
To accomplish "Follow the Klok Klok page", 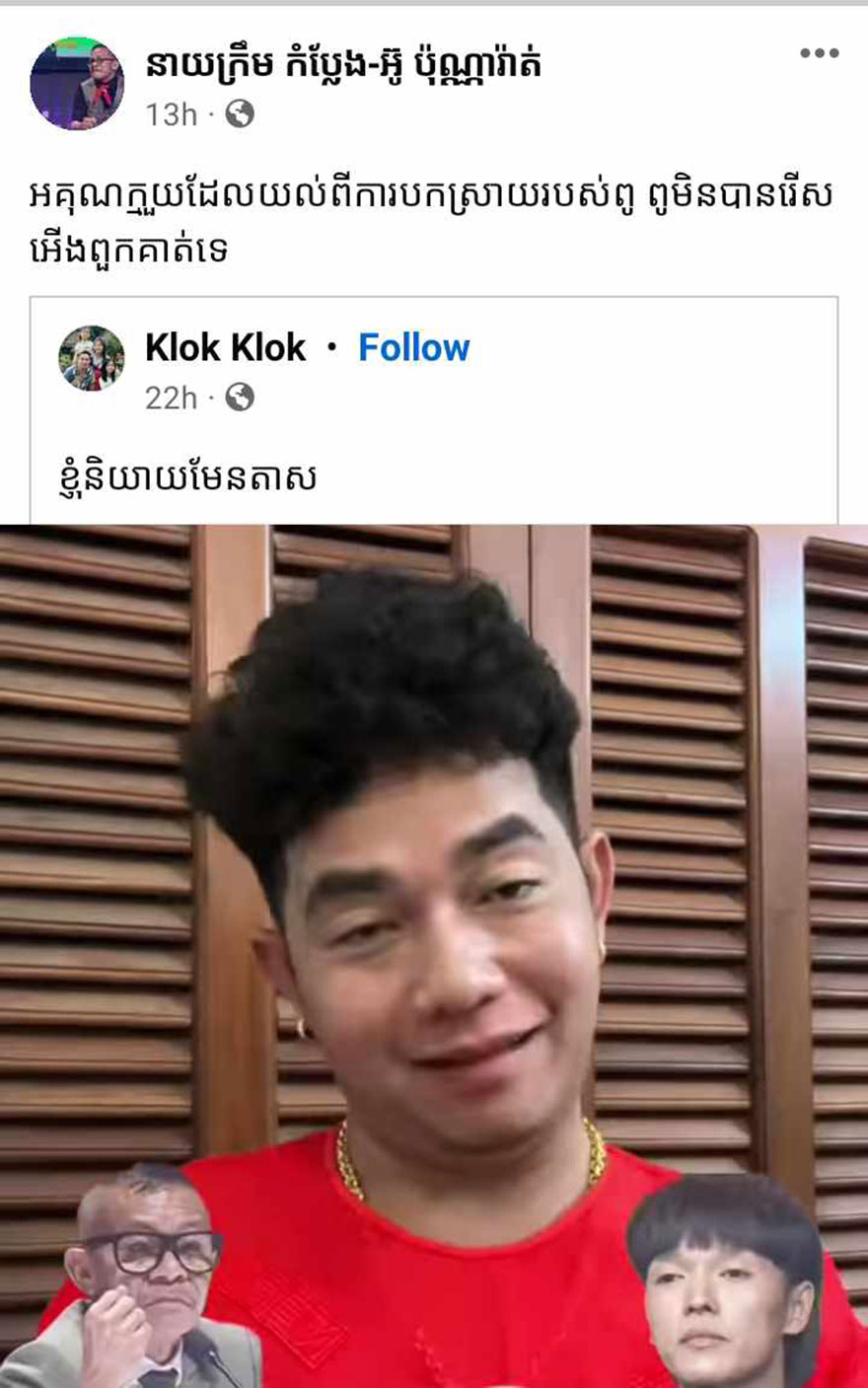I will tap(413, 347).
